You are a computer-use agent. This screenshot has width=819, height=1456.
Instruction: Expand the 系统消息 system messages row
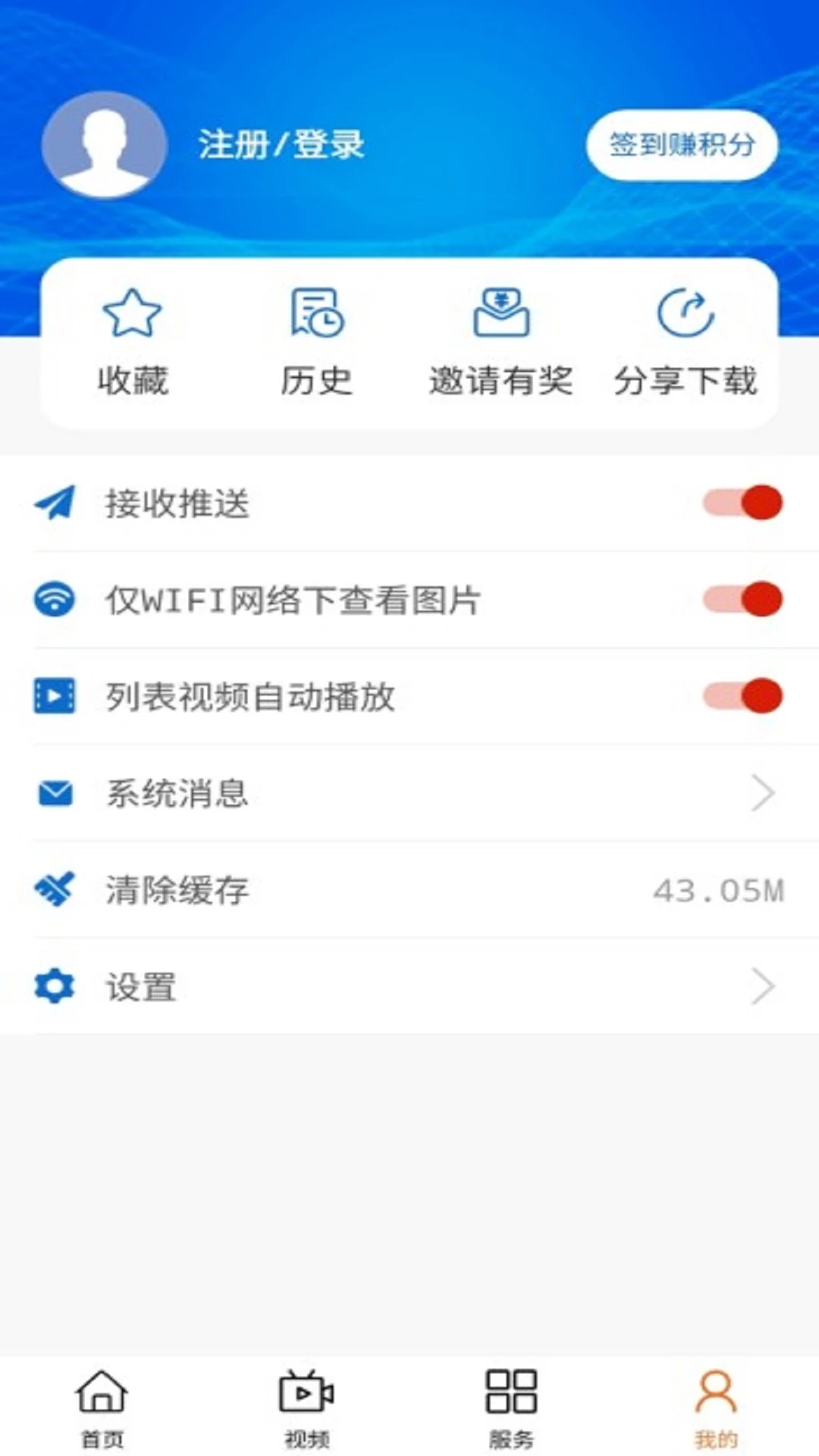(x=762, y=792)
